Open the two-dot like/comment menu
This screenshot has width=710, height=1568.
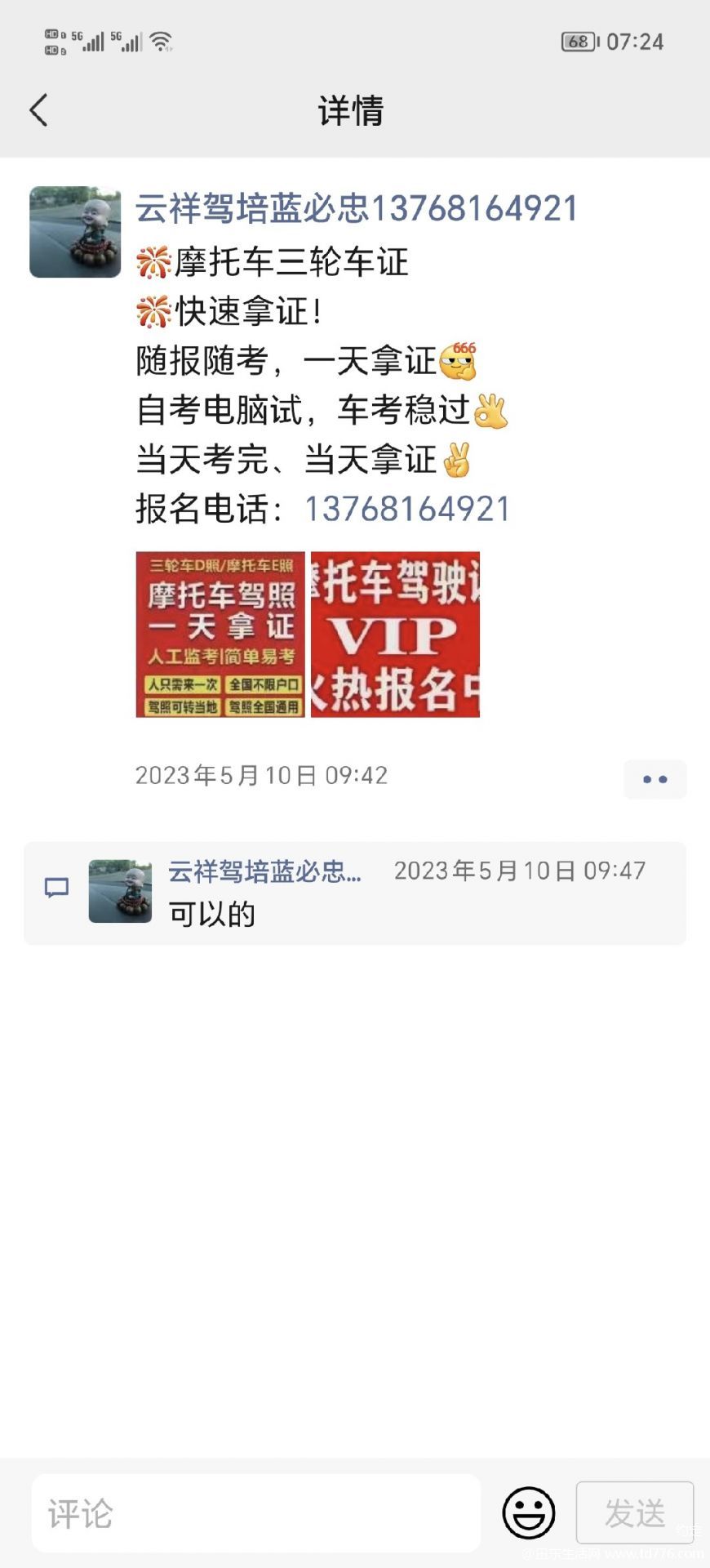pos(655,779)
